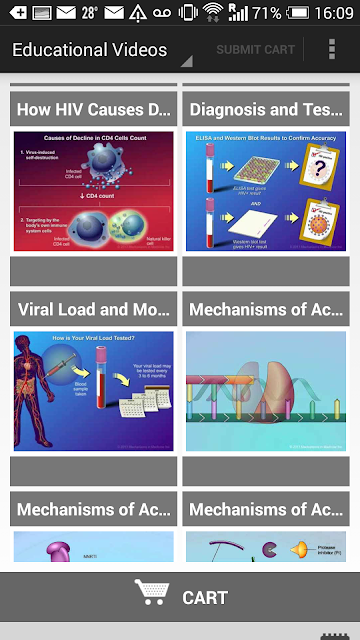
Task: Tap the Submit Cart action
Action: point(255,50)
